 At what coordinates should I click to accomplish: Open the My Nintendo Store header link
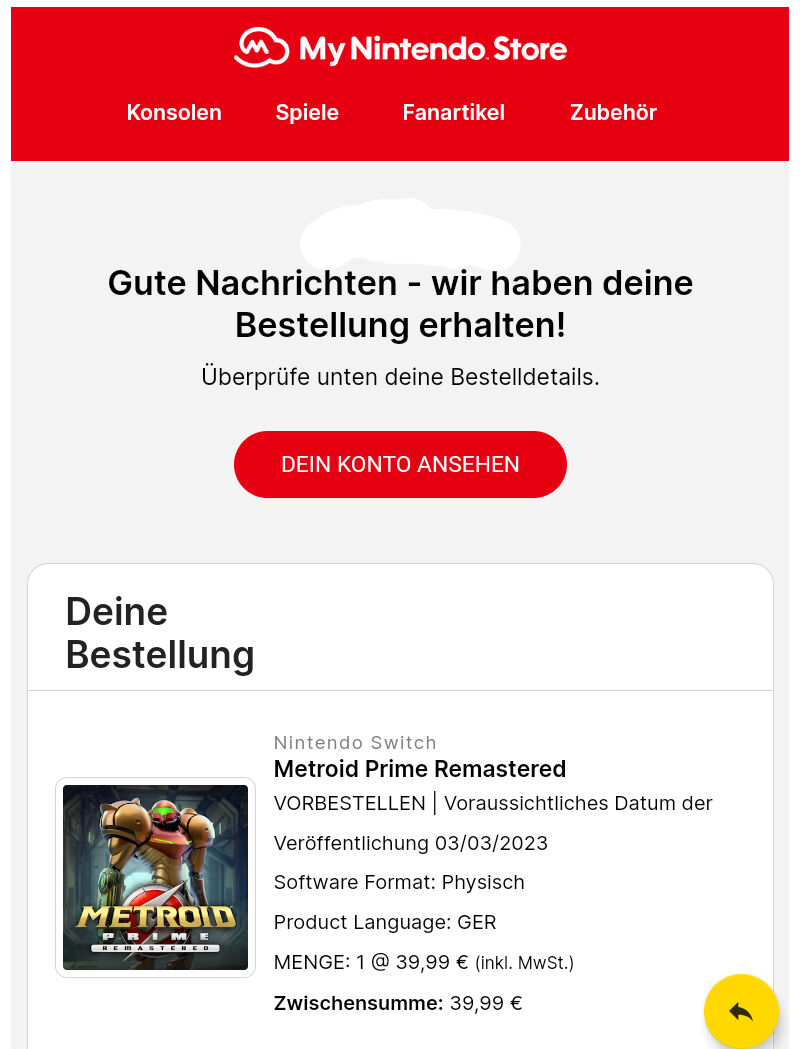pos(400,48)
